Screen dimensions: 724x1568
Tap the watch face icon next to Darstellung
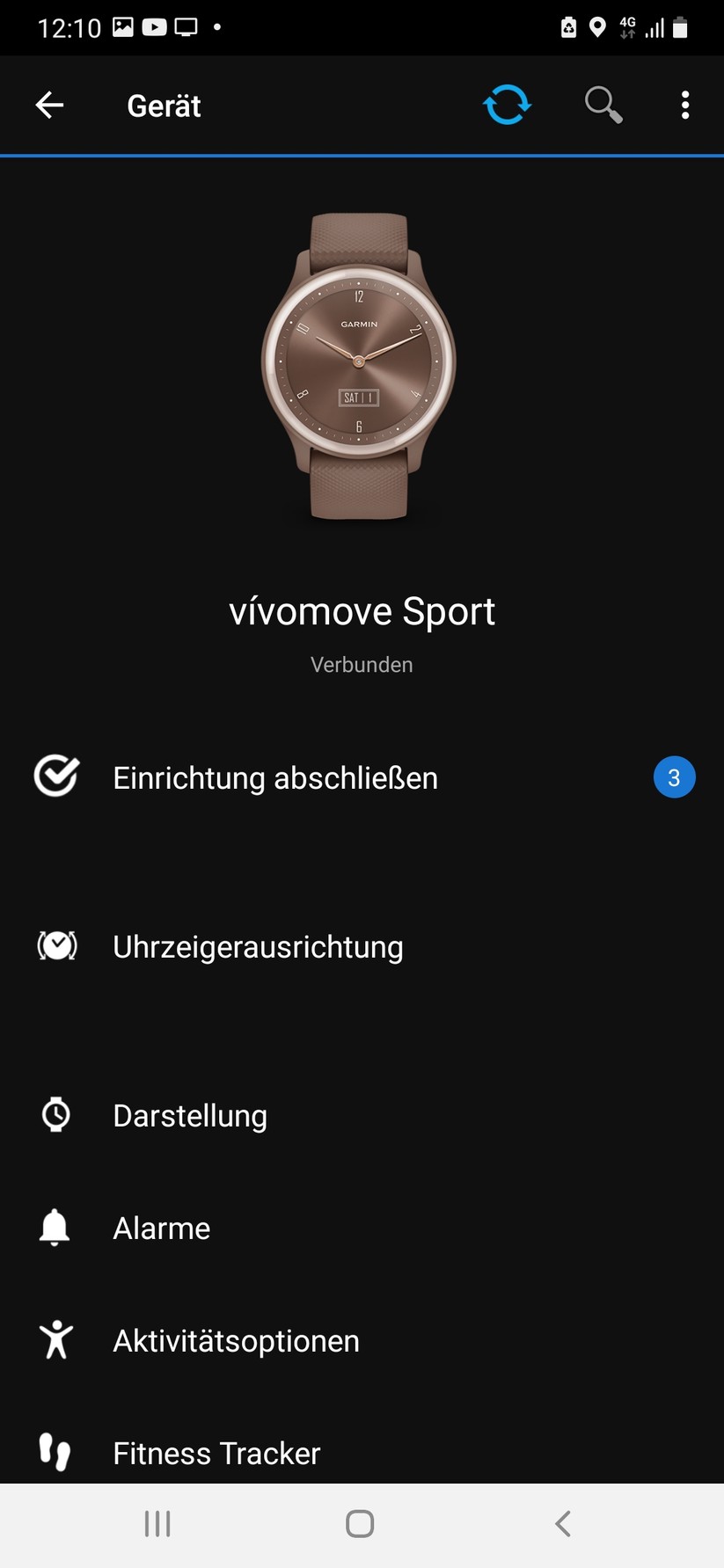coord(55,1114)
